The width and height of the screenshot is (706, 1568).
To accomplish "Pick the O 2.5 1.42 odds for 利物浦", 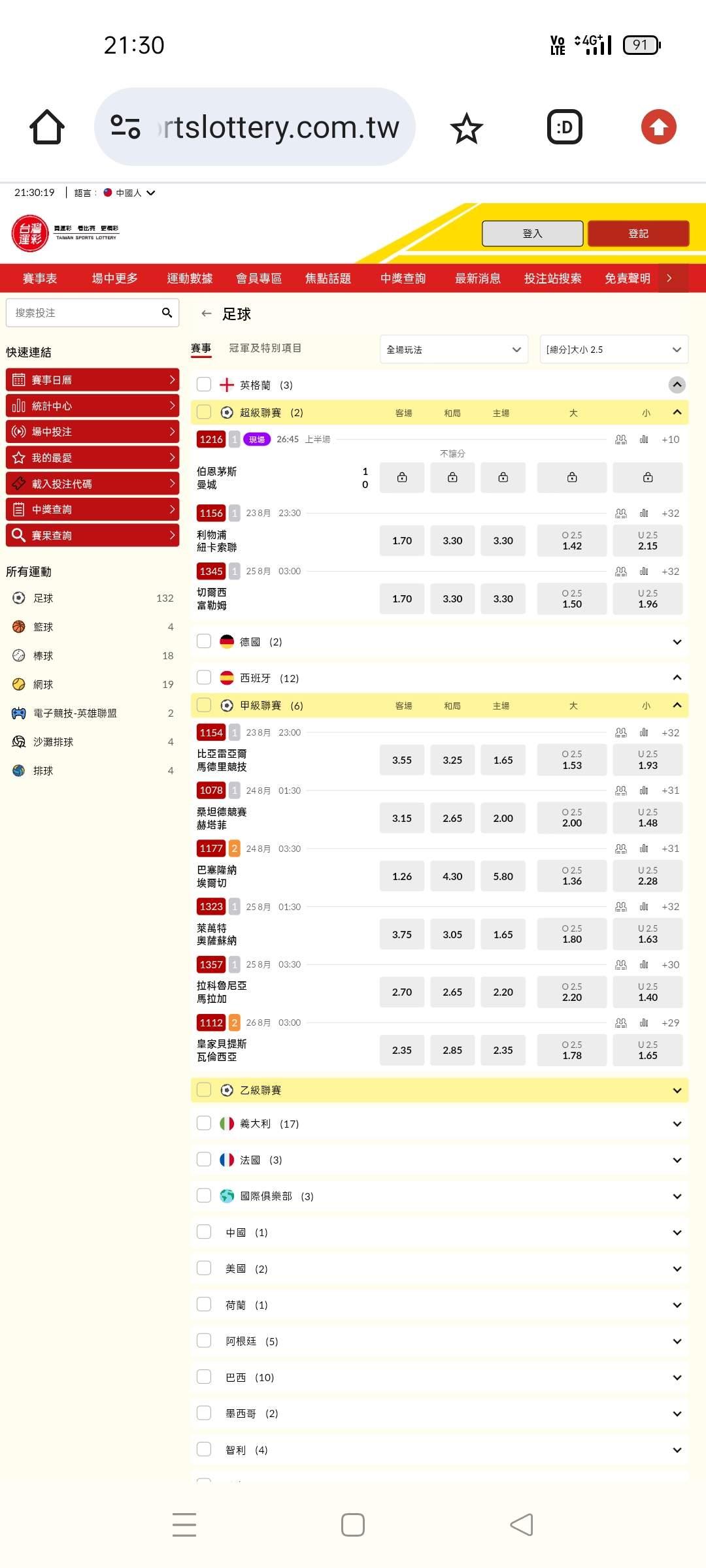I will (x=572, y=540).
